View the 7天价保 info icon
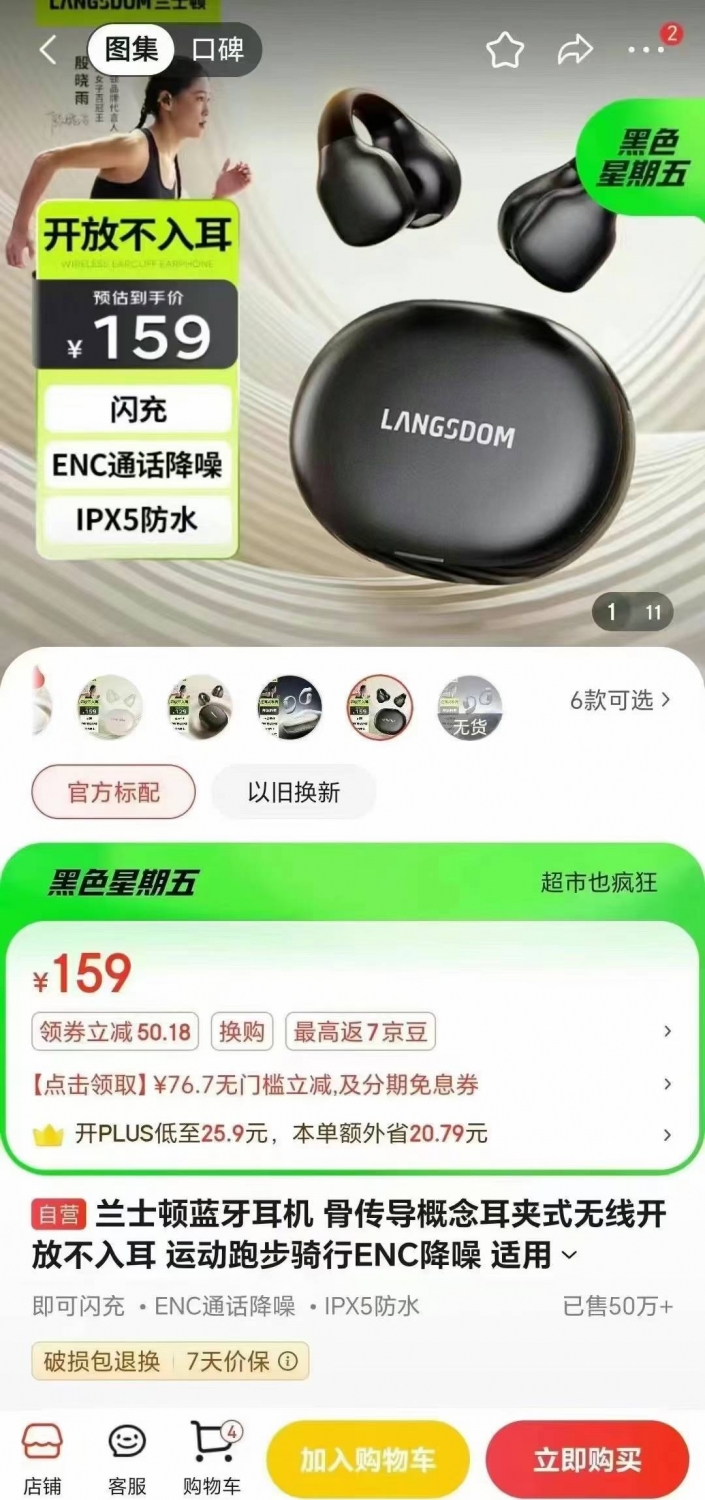 288,1361
